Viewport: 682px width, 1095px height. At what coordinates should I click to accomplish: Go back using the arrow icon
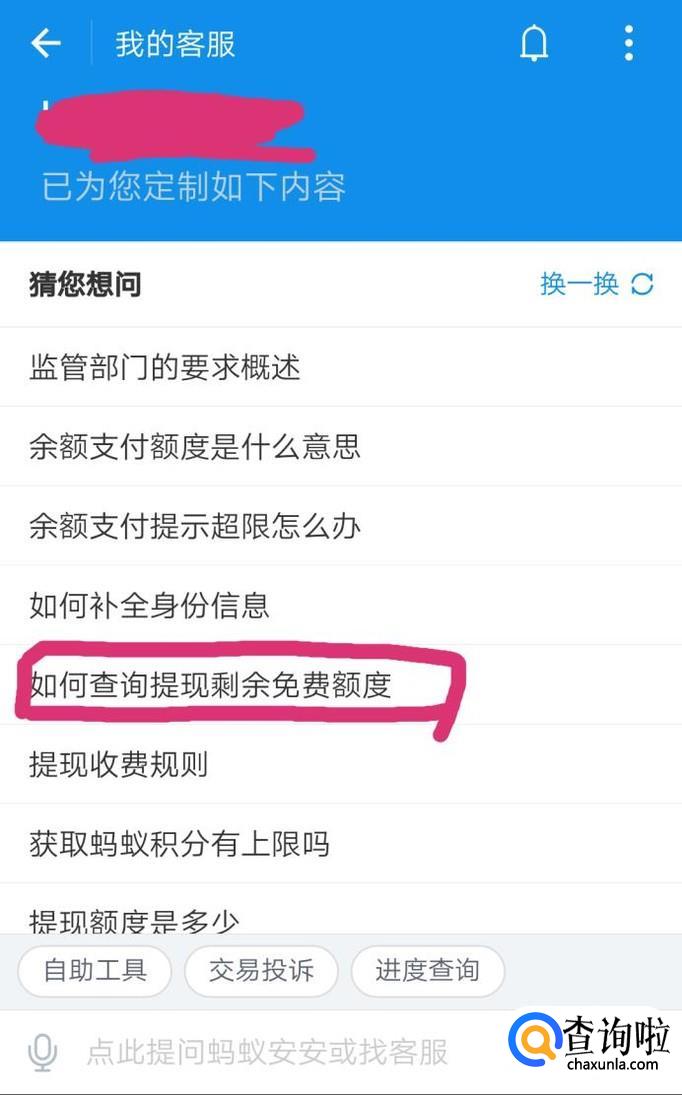tap(46, 44)
